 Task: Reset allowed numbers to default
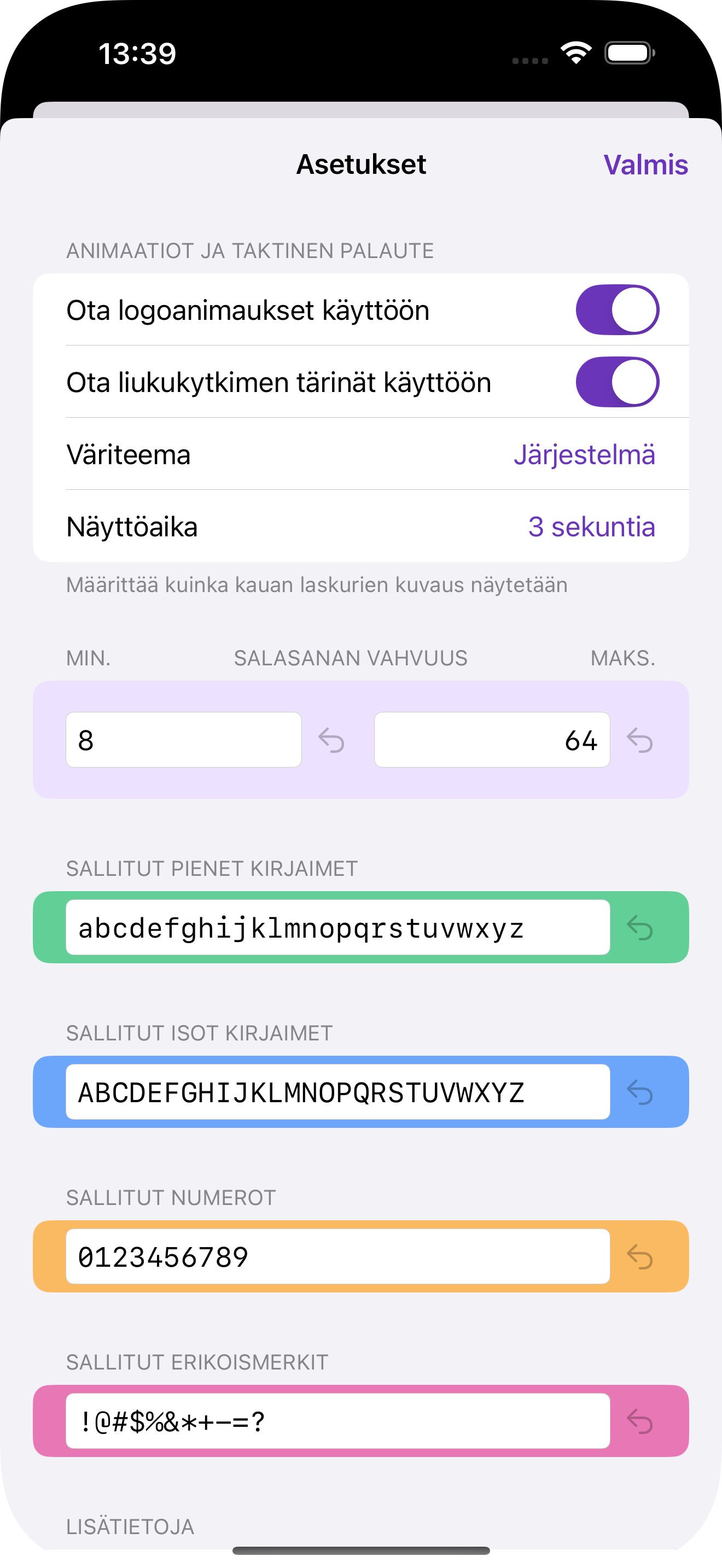click(x=639, y=1257)
